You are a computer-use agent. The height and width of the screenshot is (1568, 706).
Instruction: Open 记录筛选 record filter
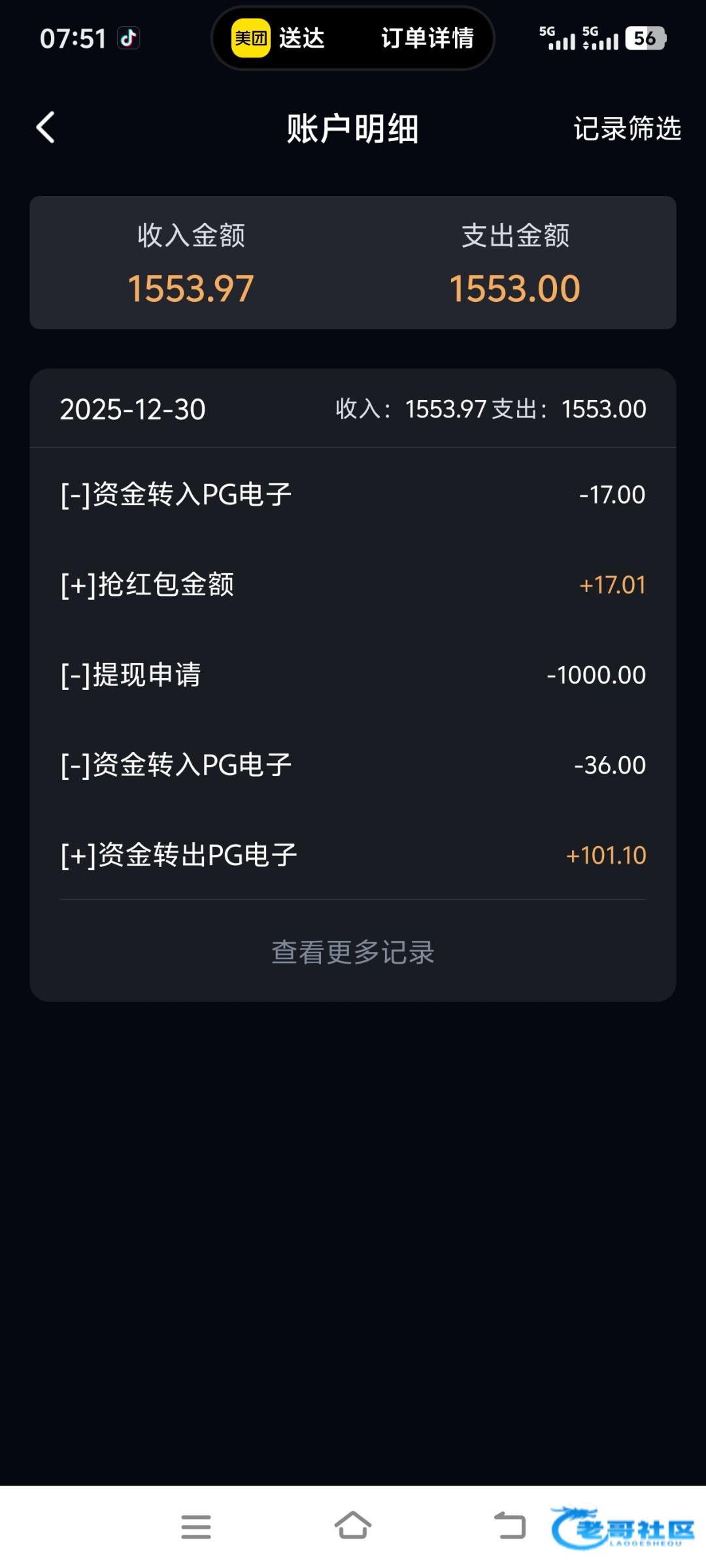click(x=627, y=129)
